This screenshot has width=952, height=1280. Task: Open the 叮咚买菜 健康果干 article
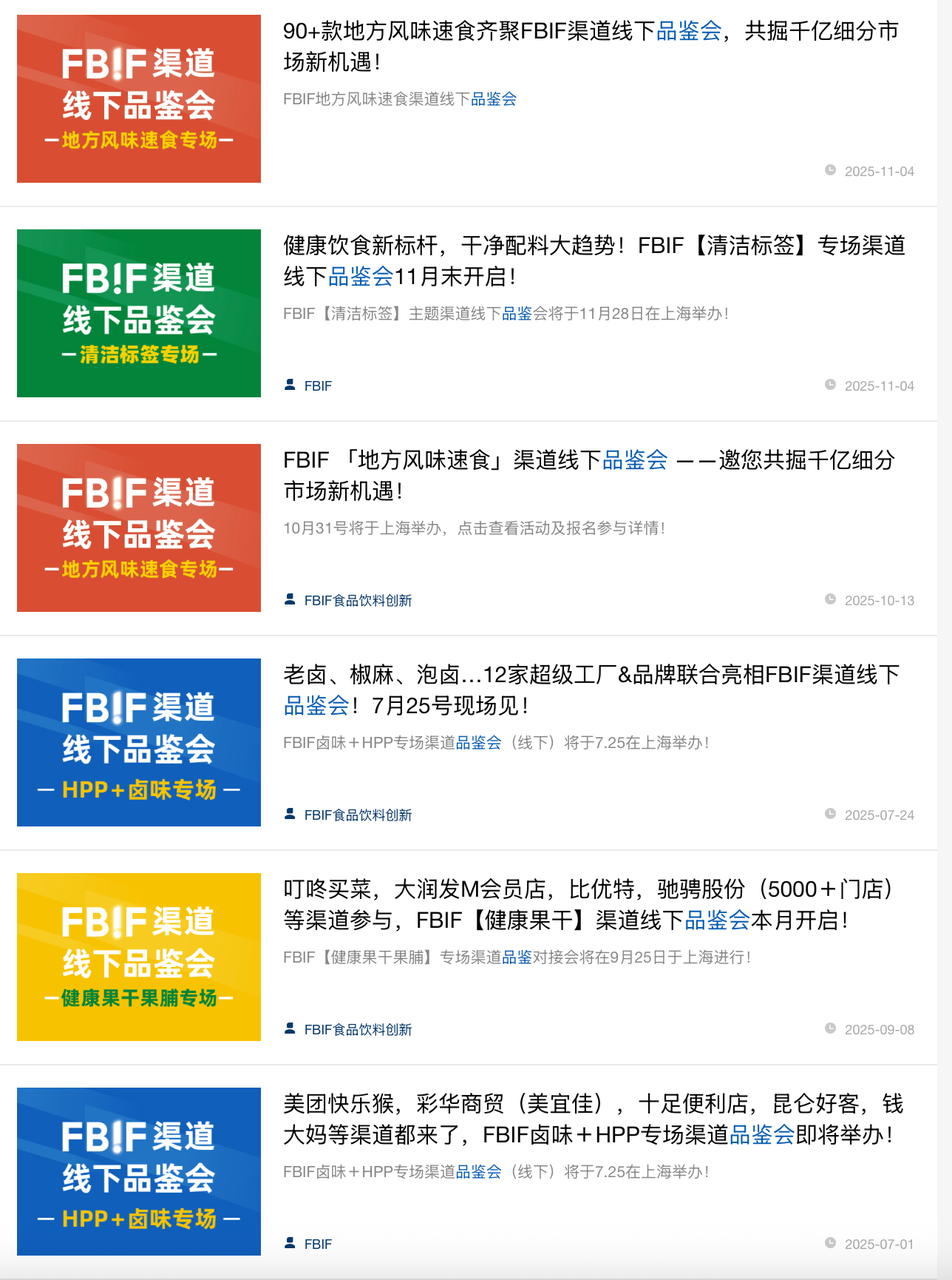[590, 910]
